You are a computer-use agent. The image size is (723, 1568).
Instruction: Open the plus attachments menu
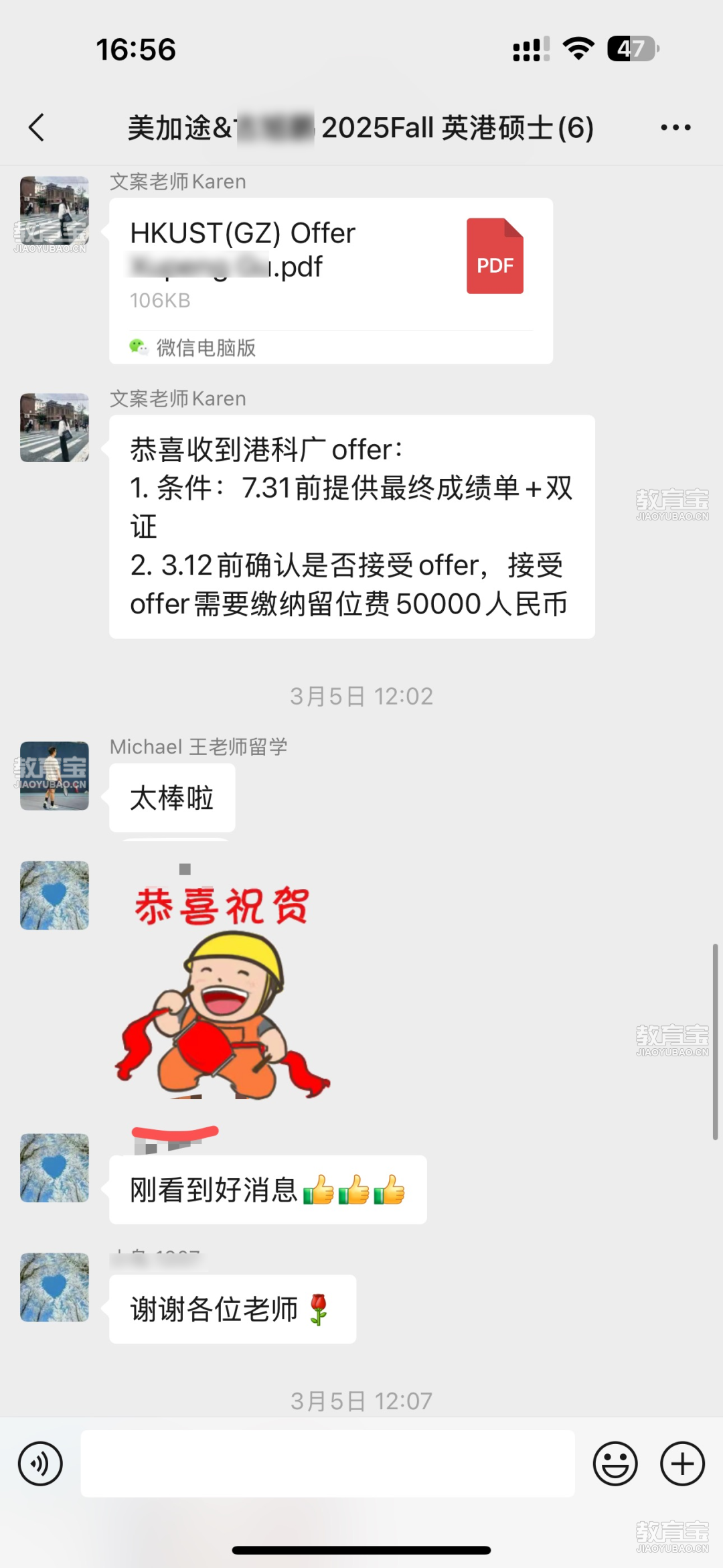coord(682,1464)
